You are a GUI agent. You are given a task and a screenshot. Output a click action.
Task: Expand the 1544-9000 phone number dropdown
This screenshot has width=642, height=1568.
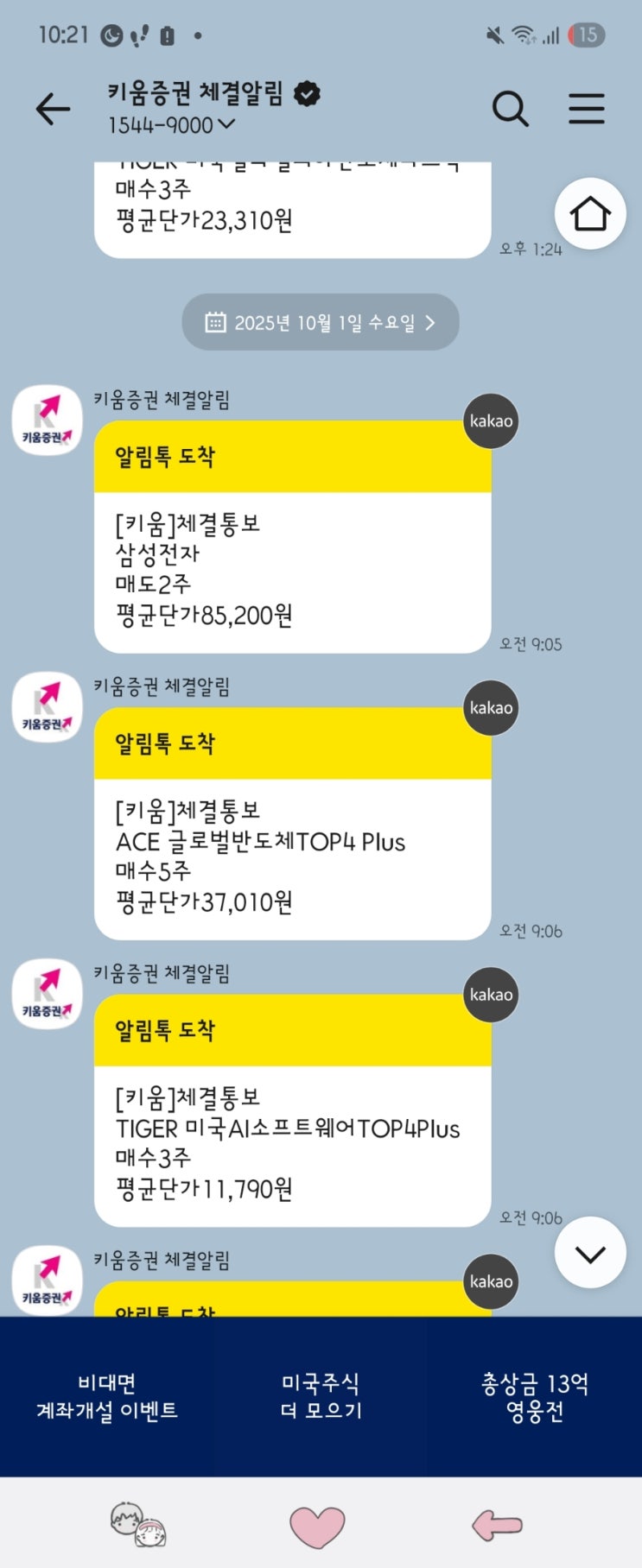pos(171,125)
